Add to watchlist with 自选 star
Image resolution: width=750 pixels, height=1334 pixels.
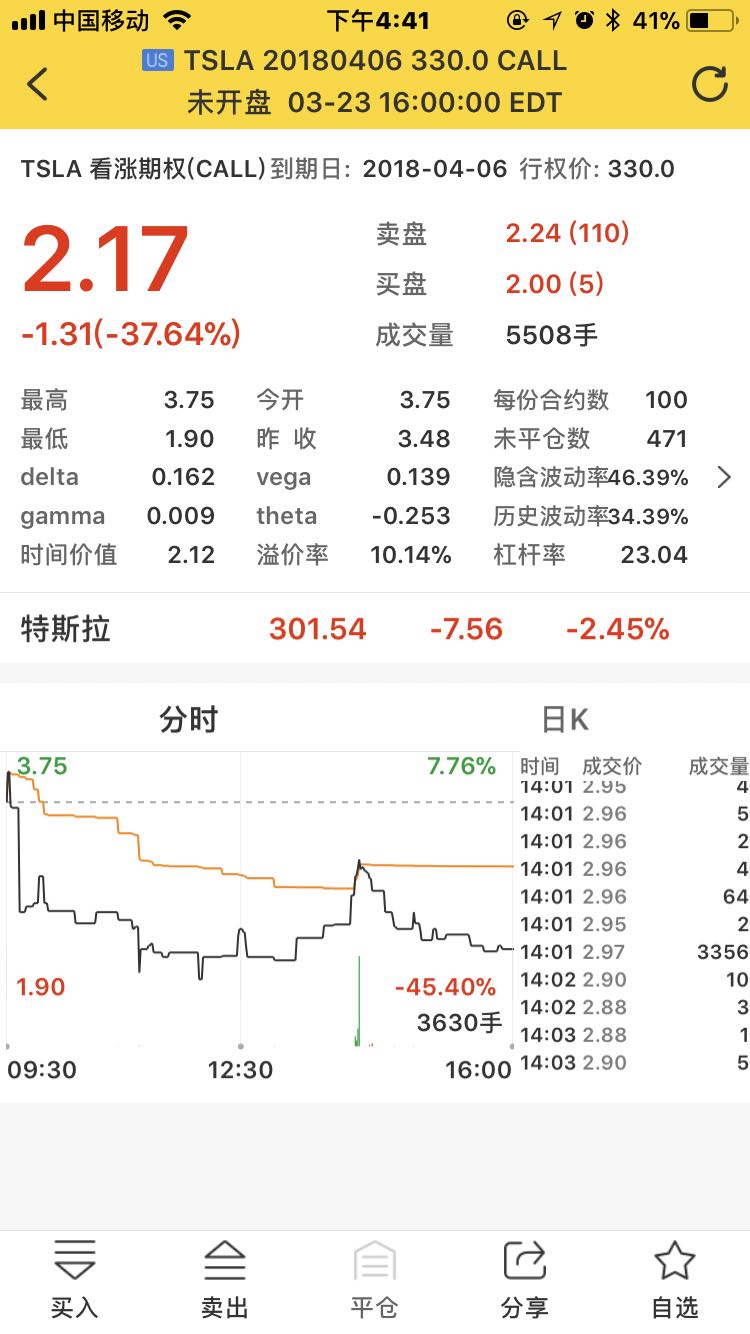(x=675, y=1280)
